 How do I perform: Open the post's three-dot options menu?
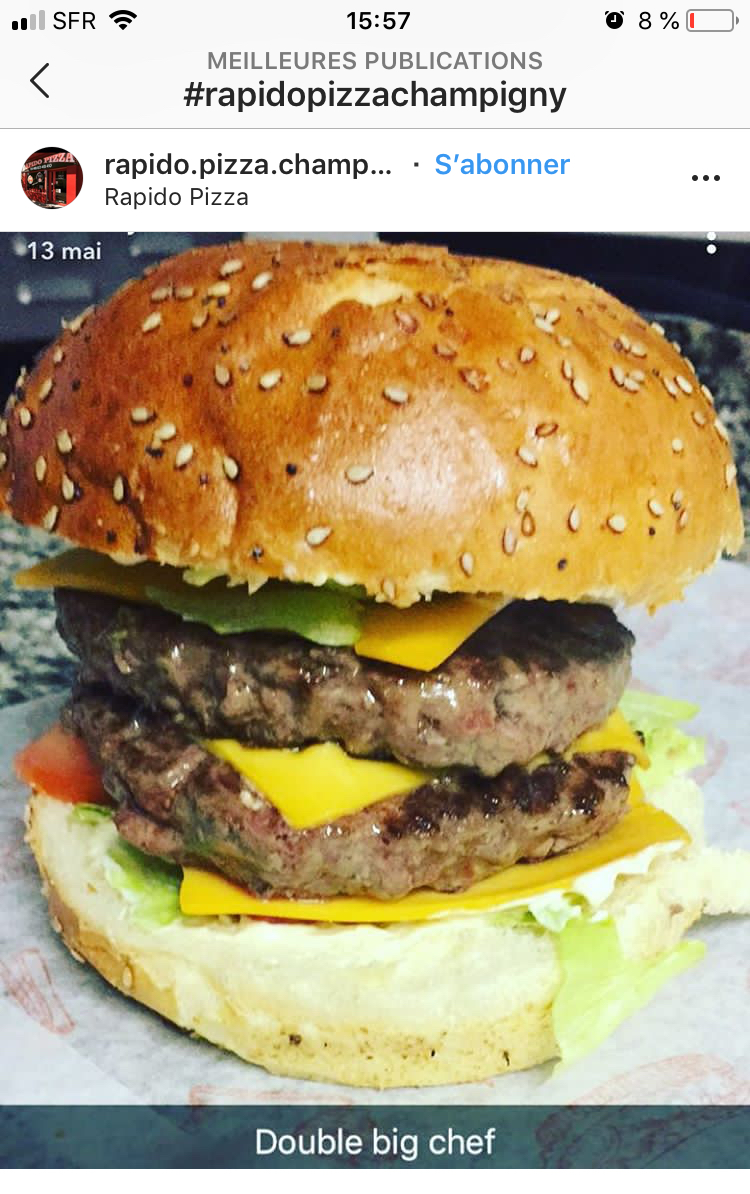click(x=705, y=178)
